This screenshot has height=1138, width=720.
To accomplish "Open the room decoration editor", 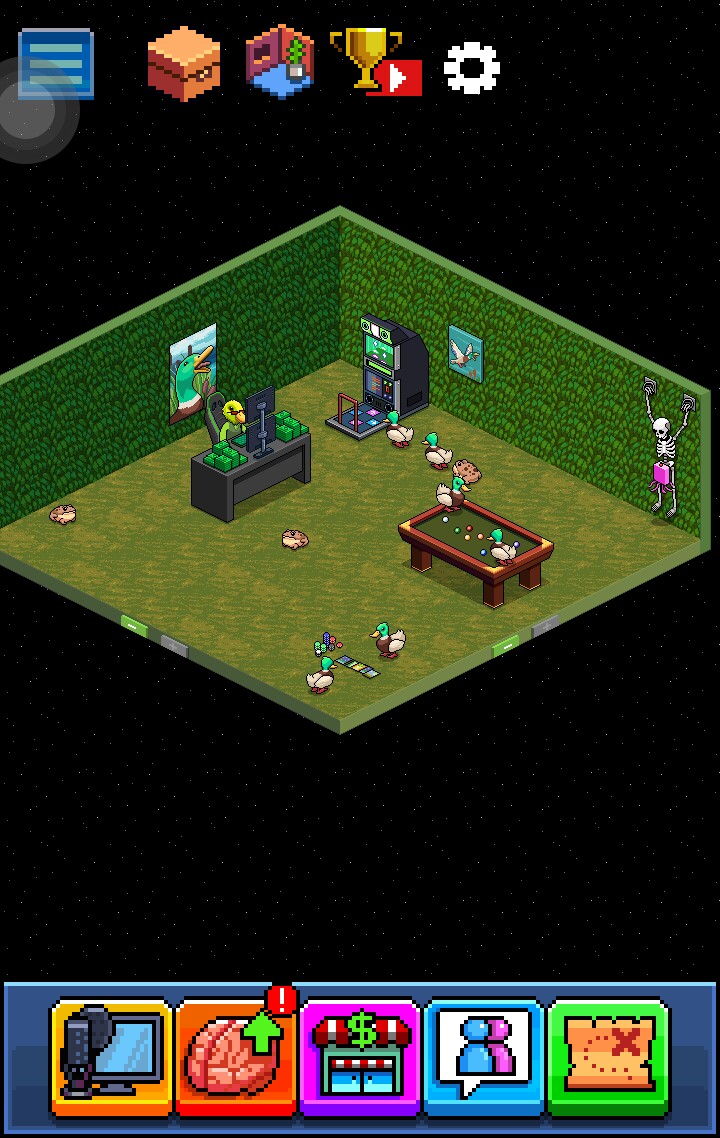I will 279,63.
